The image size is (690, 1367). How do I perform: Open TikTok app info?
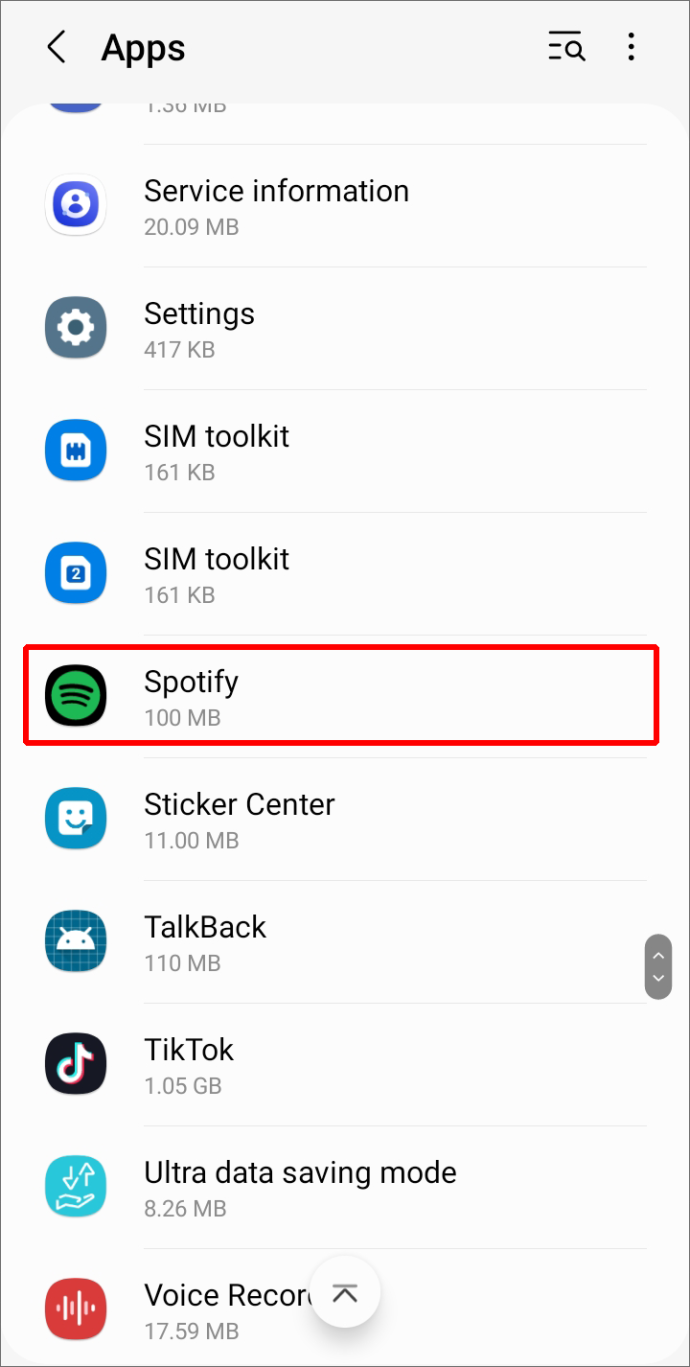345,1066
